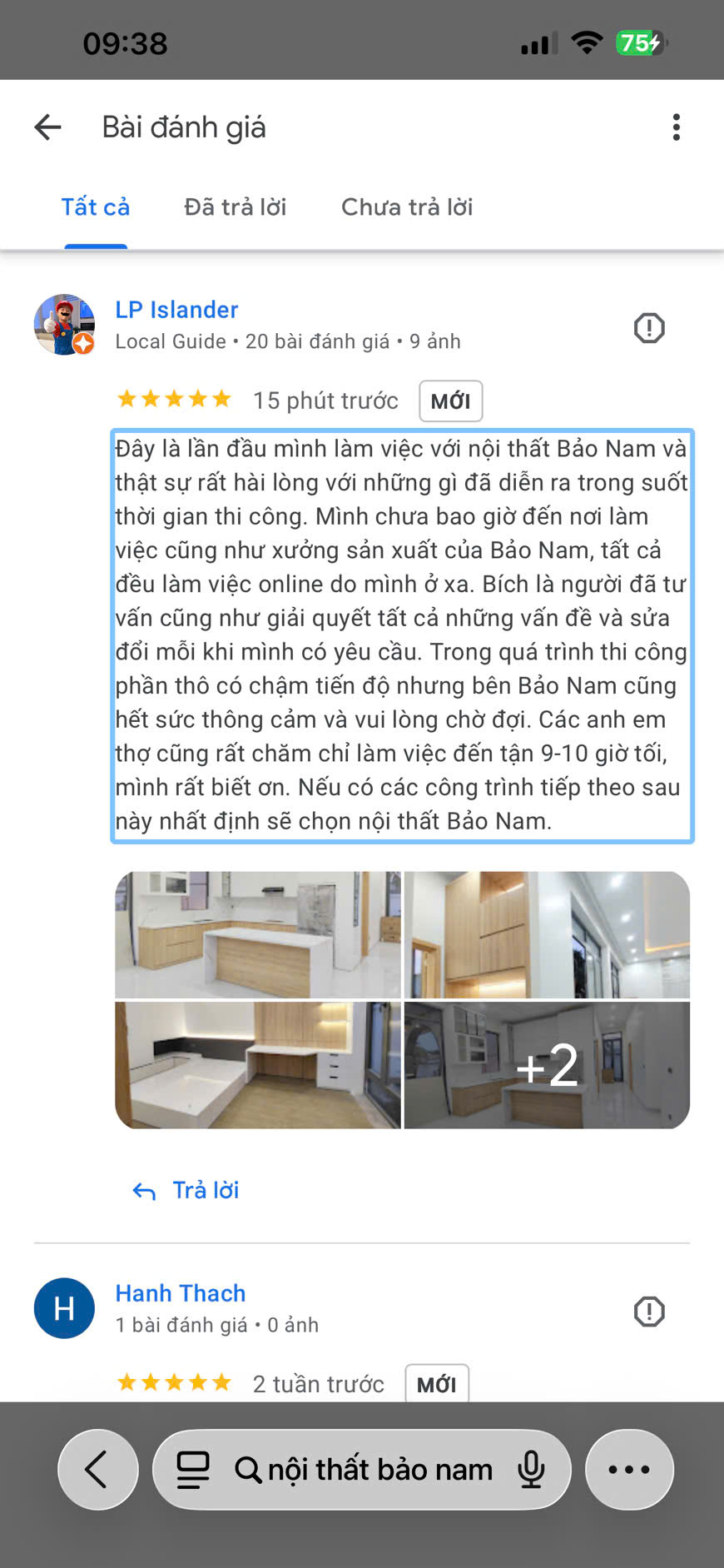Open the bedroom desk review photo

coord(258,1065)
